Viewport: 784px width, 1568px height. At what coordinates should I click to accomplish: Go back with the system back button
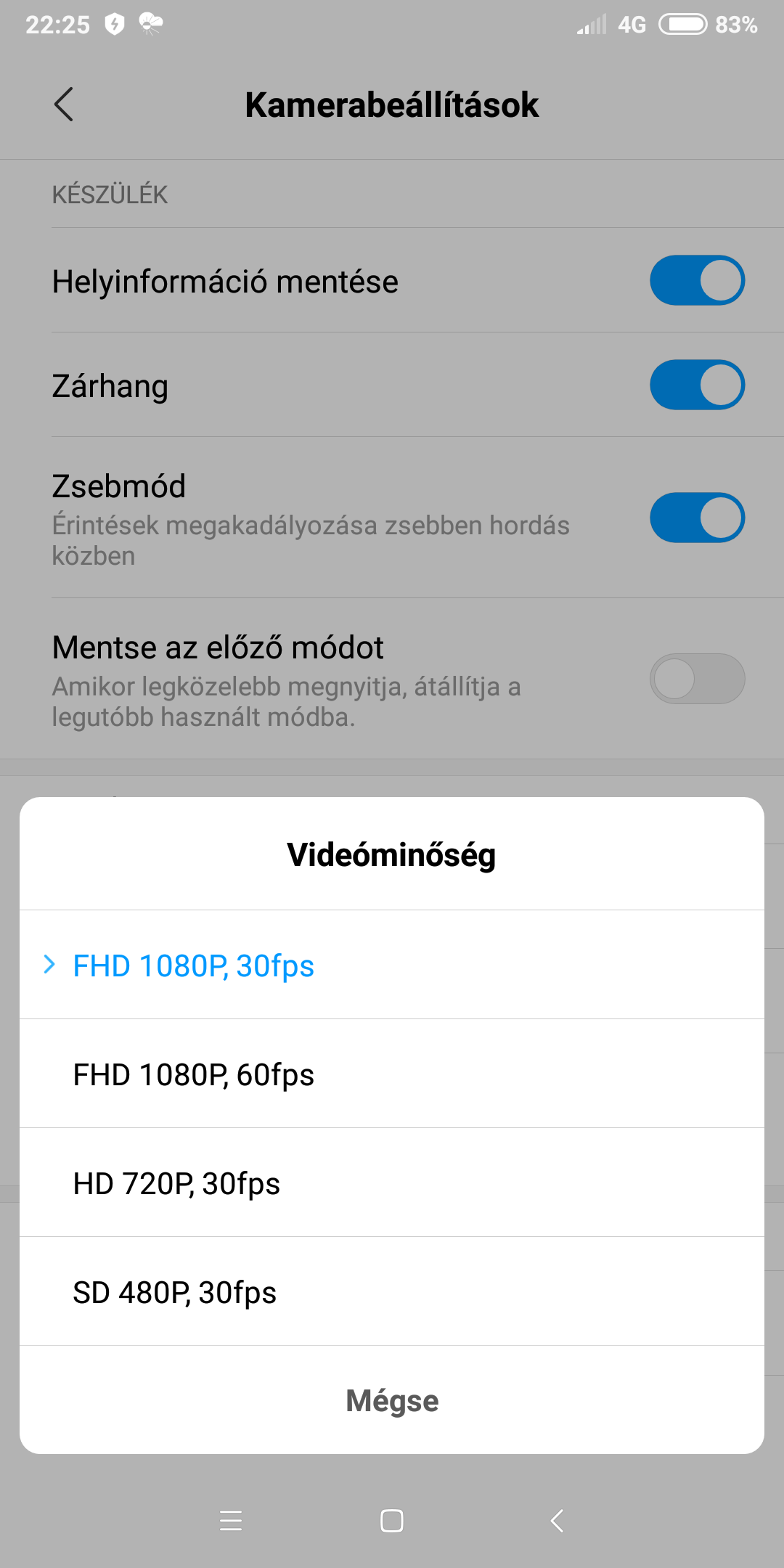557,1520
